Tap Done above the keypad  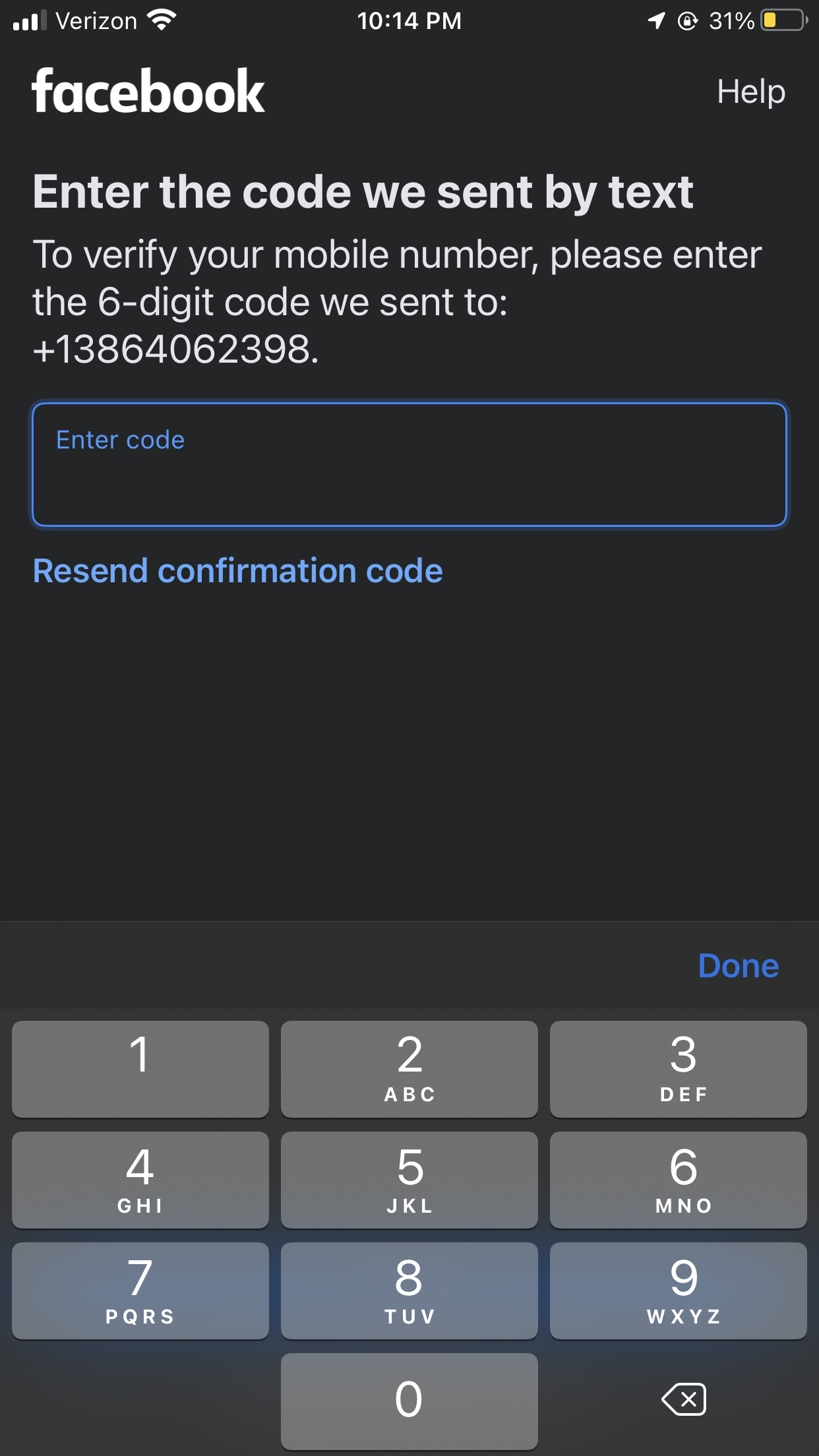739,966
